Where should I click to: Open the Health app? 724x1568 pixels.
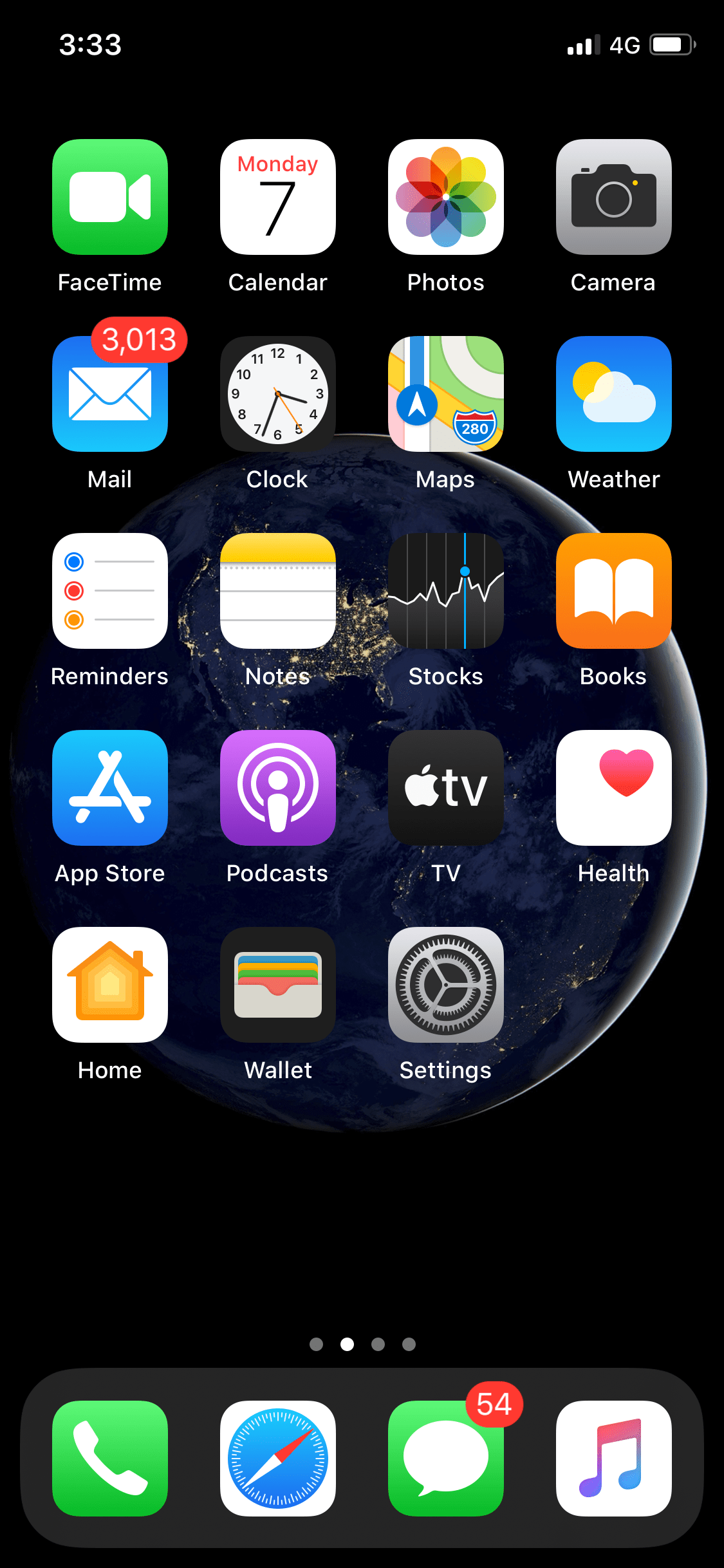pyautogui.click(x=614, y=788)
